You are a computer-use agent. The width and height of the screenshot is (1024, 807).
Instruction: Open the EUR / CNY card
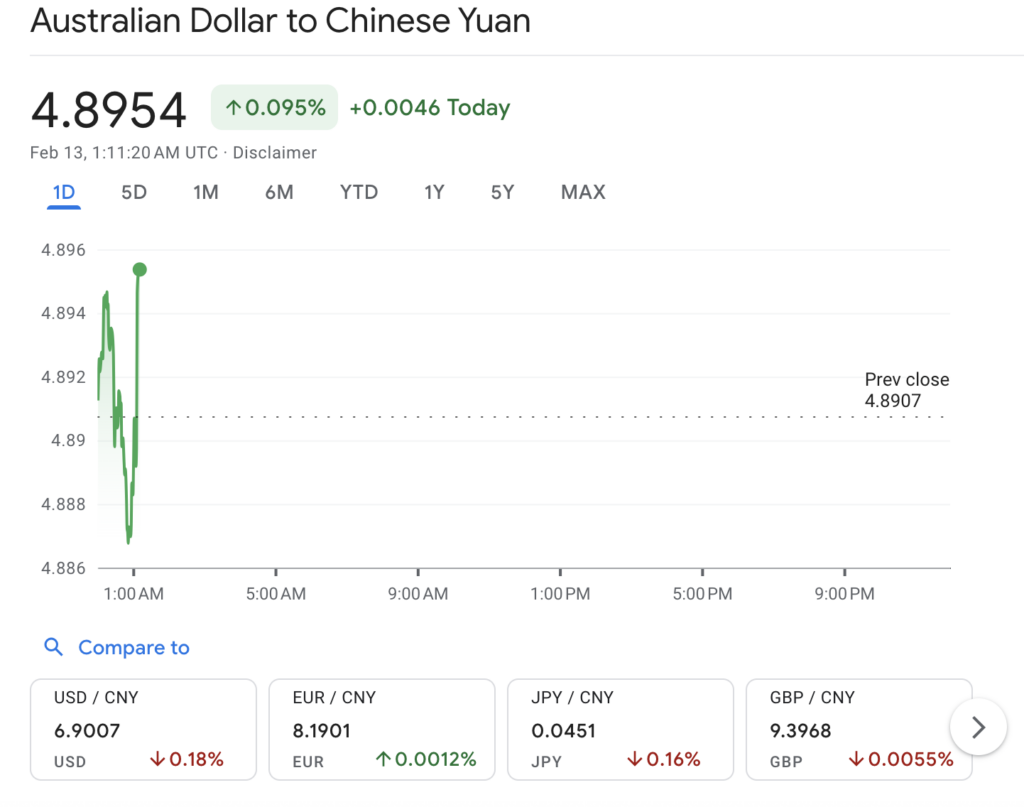(x=381, y=729)
